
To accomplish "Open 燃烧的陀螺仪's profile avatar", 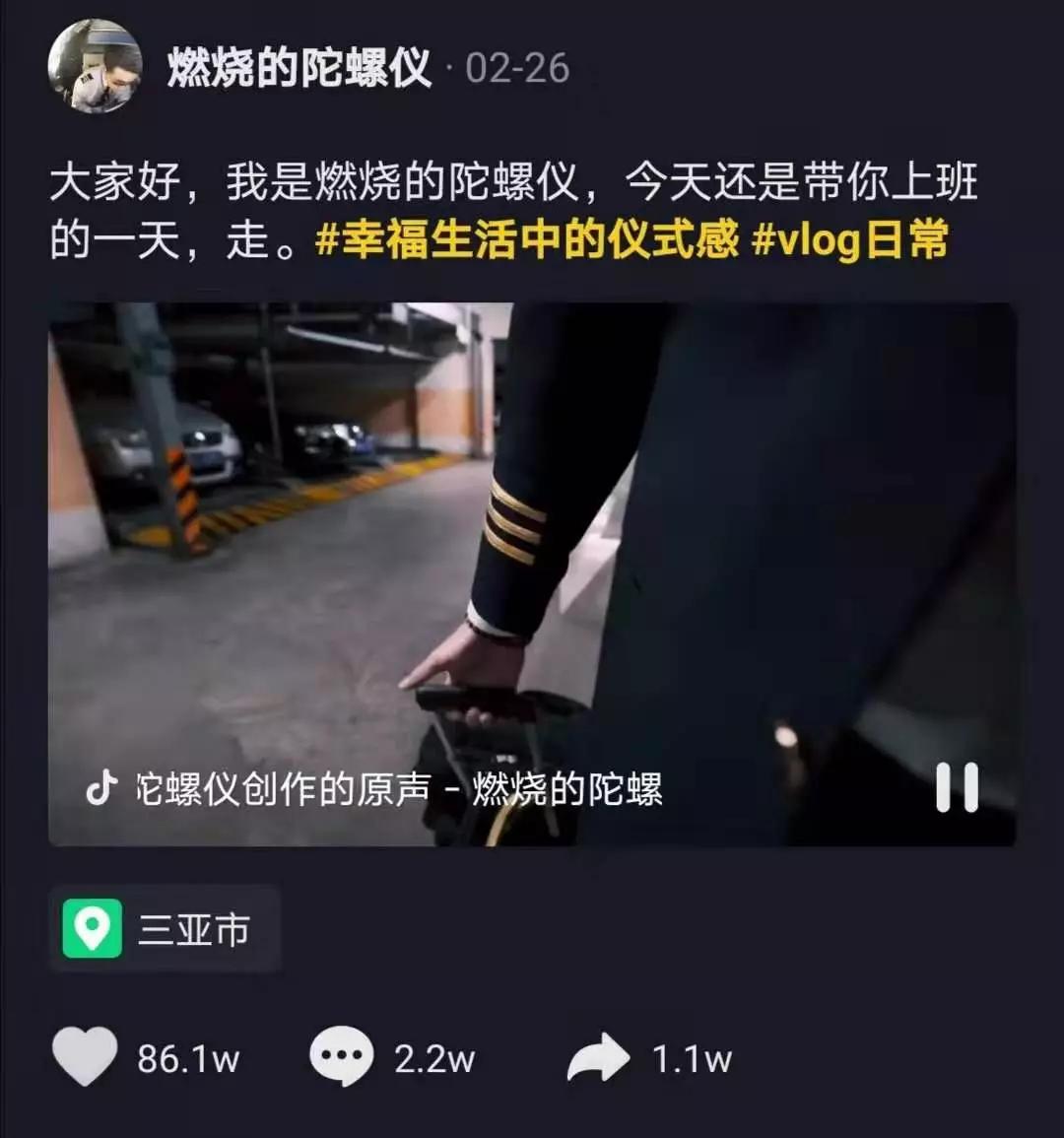I will click(95, 66).
